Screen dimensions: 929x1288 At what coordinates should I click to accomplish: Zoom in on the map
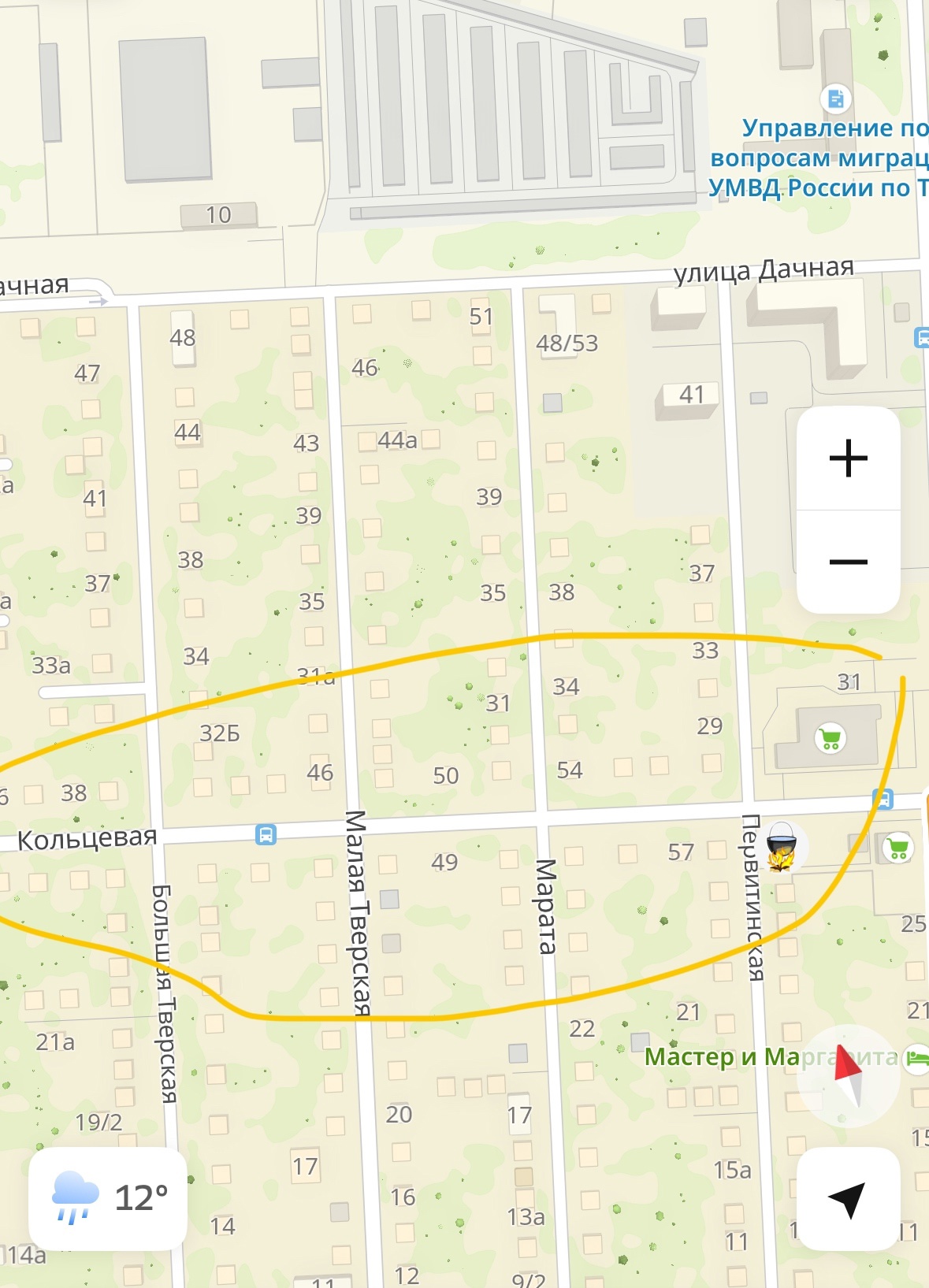pyautogui.click(x=848, y=458)
